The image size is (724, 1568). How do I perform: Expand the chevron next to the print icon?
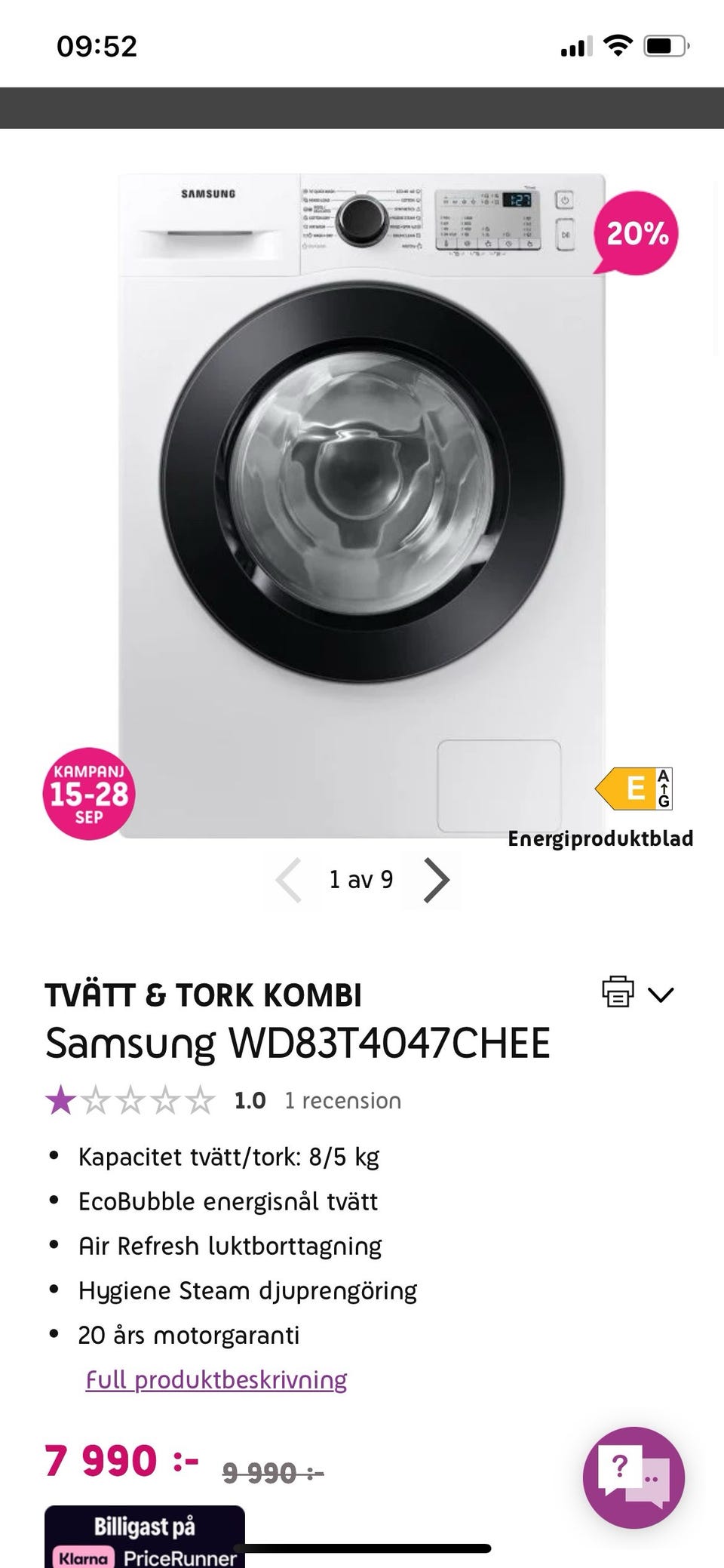(x=662, y=995)
